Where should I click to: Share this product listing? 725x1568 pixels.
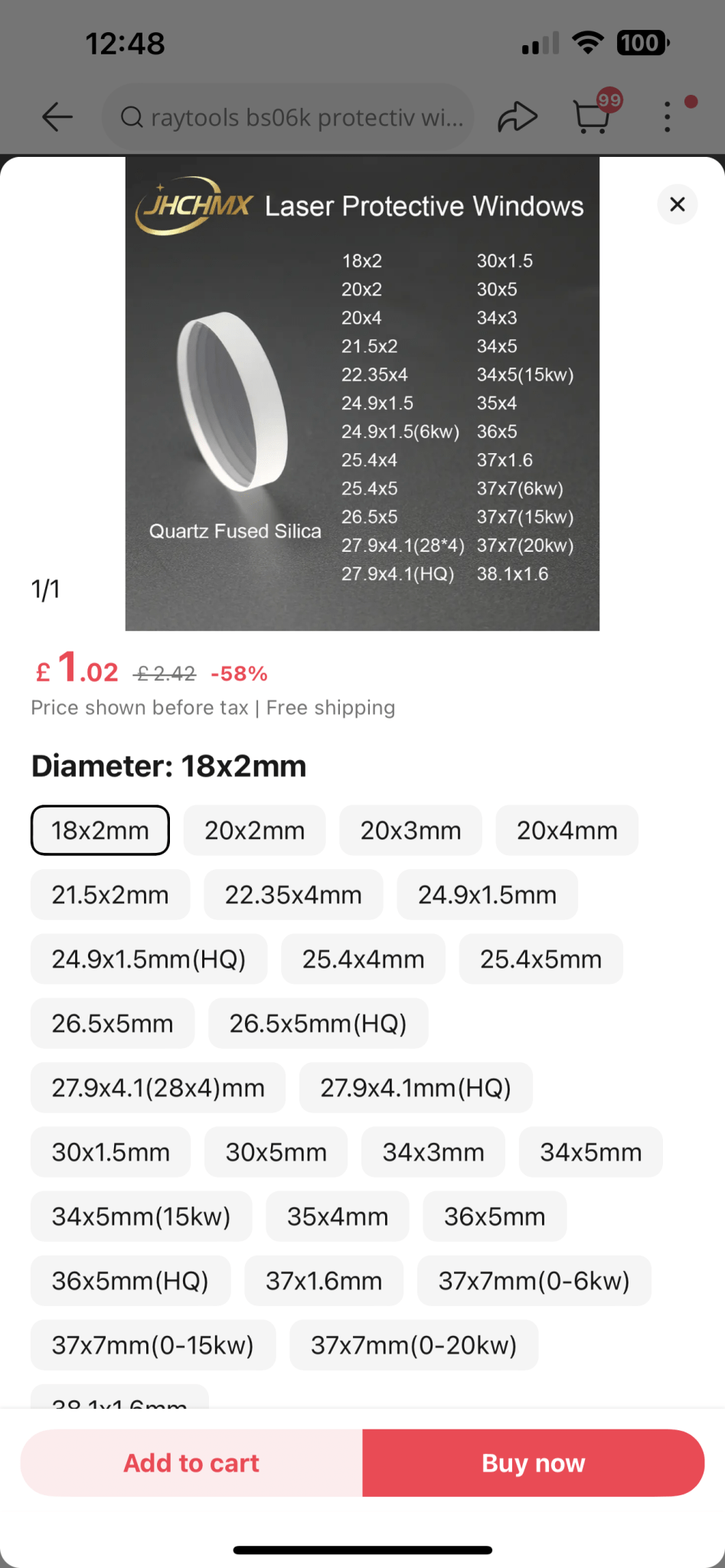click(518, 117)
